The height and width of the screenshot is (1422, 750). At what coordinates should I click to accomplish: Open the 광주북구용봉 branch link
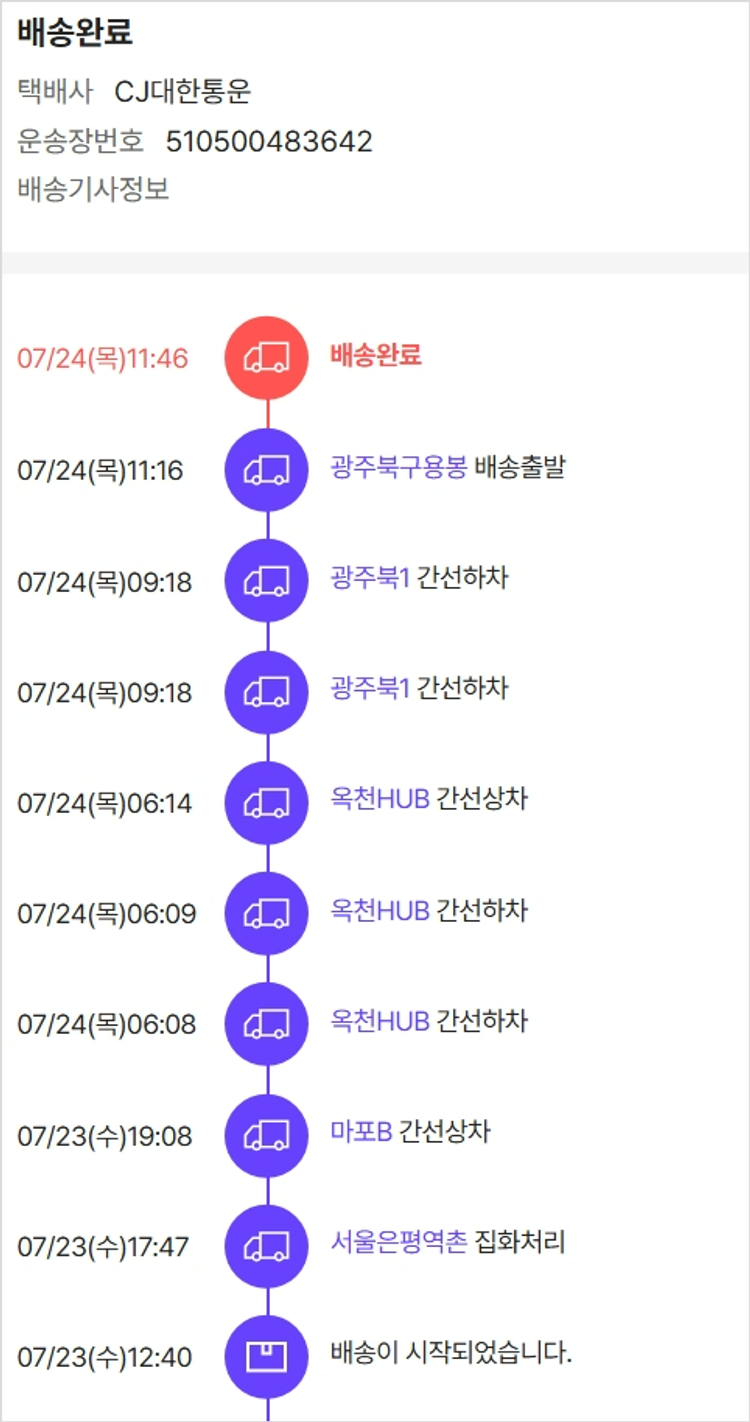(x=398, y=467)
